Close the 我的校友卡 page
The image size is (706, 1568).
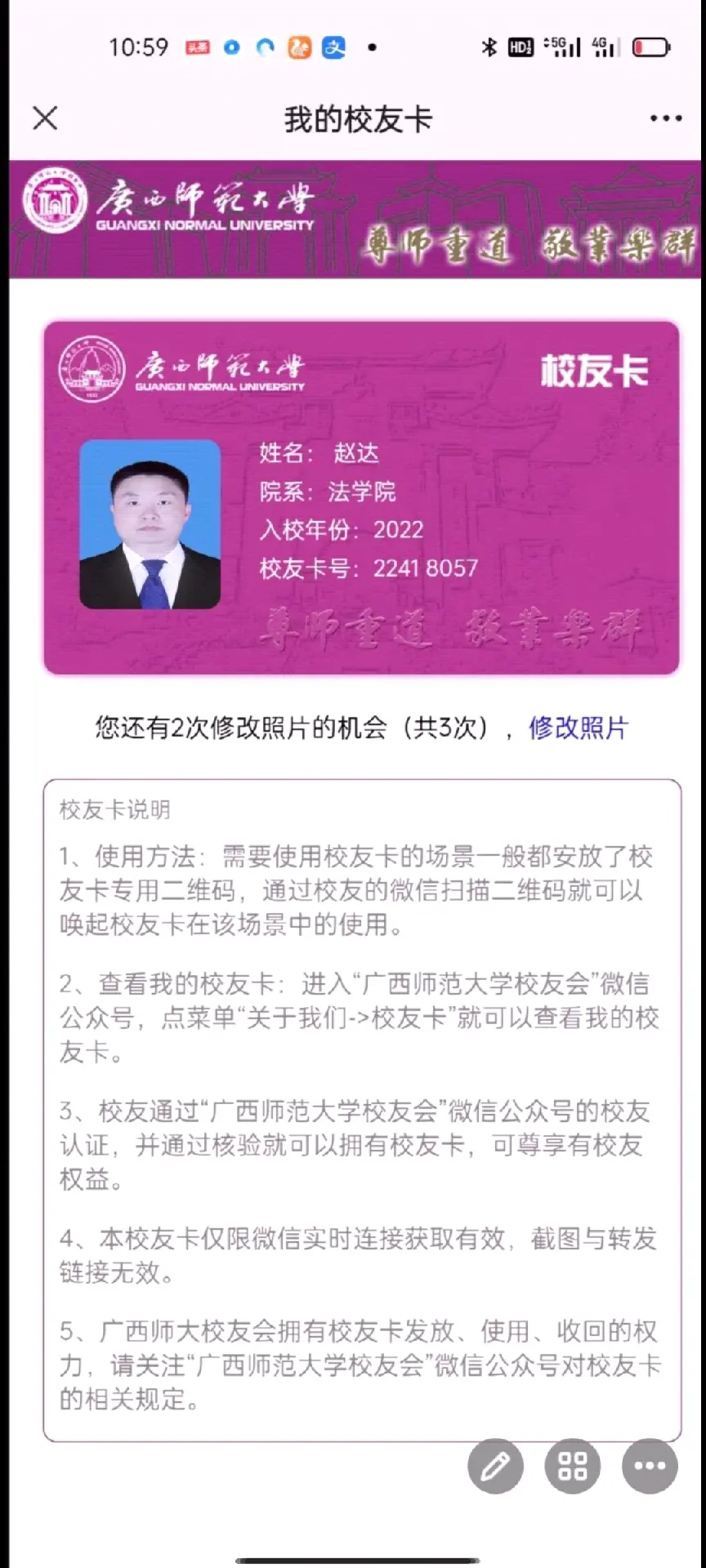coord(45,118)
